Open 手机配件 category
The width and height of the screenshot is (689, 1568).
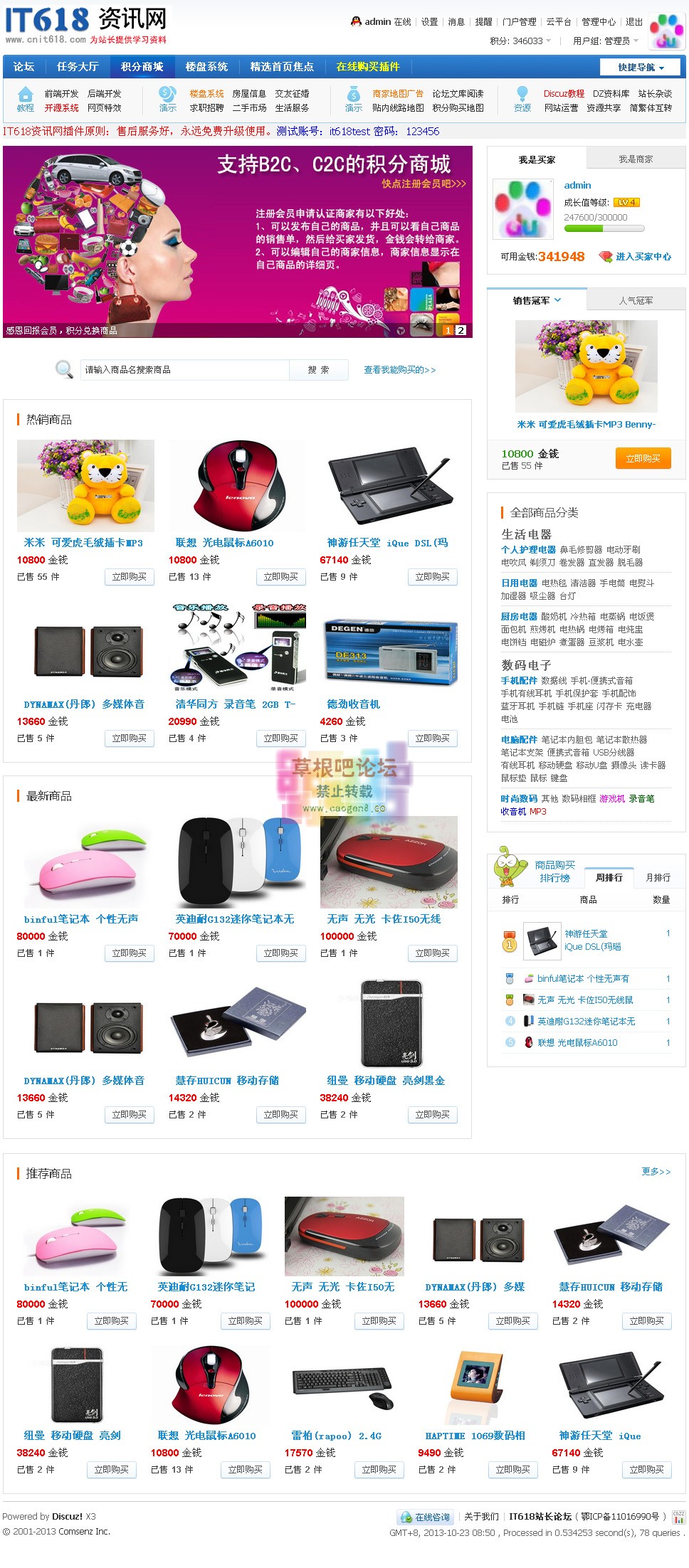[x=519, y=681]
